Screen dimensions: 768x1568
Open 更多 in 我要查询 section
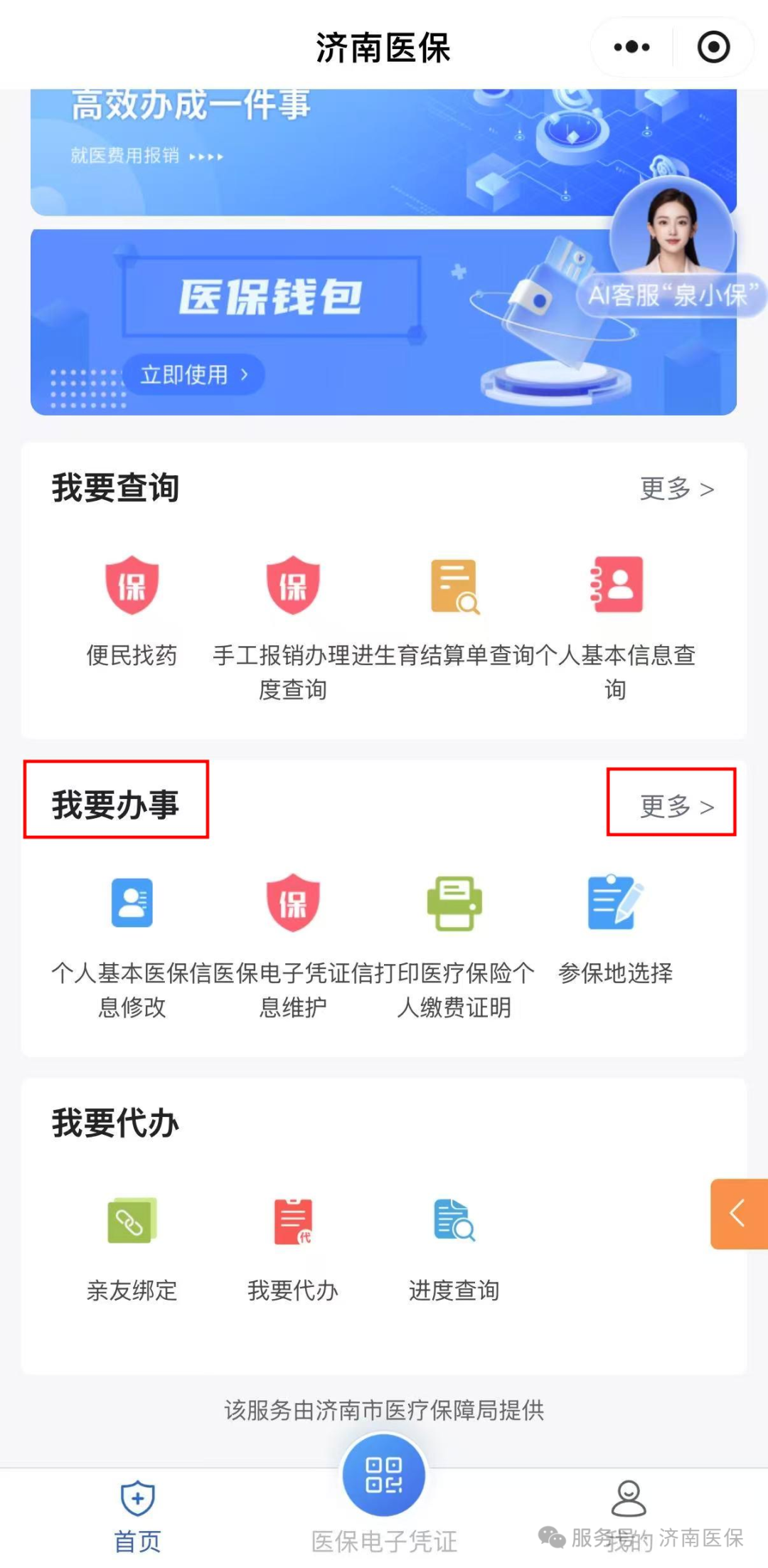(676, 489)
